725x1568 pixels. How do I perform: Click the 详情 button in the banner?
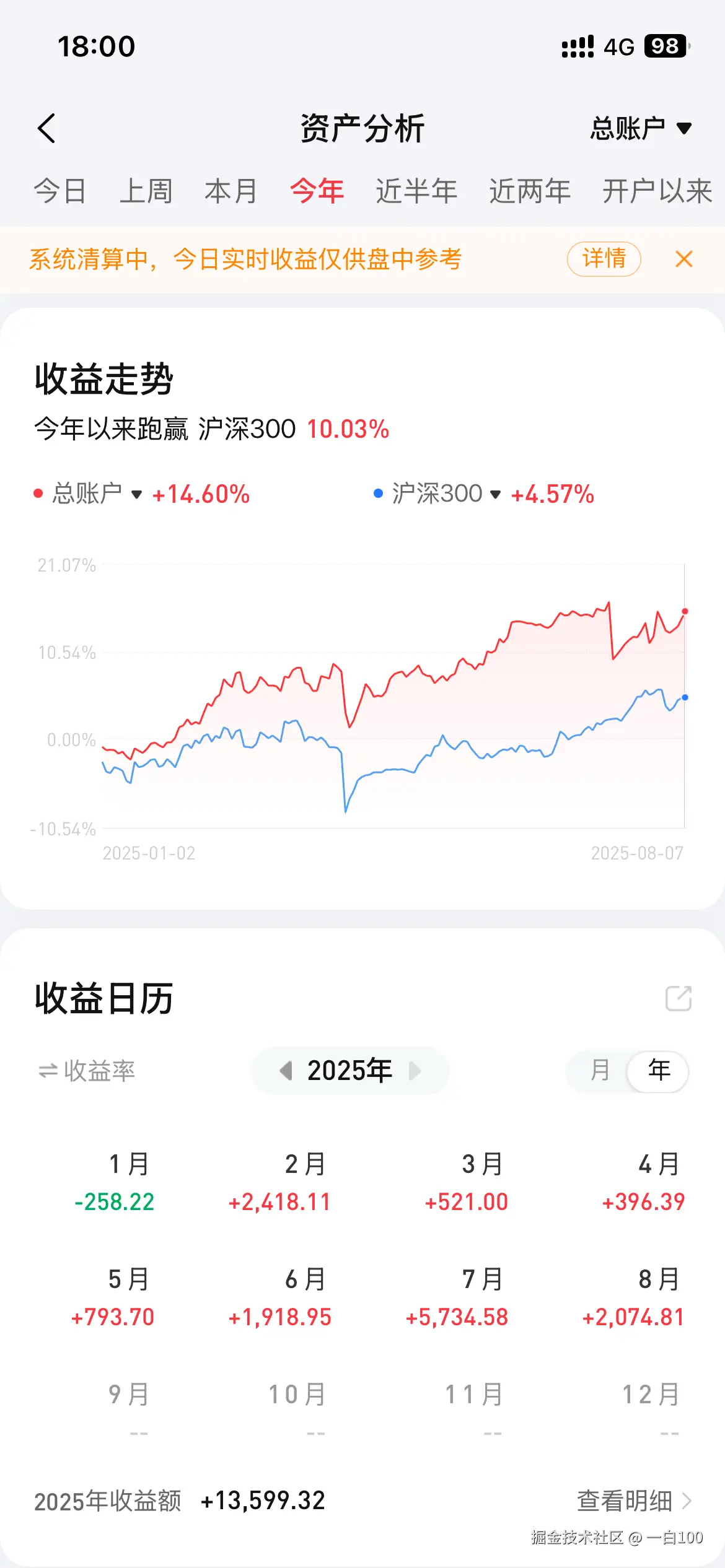(603, 259)
